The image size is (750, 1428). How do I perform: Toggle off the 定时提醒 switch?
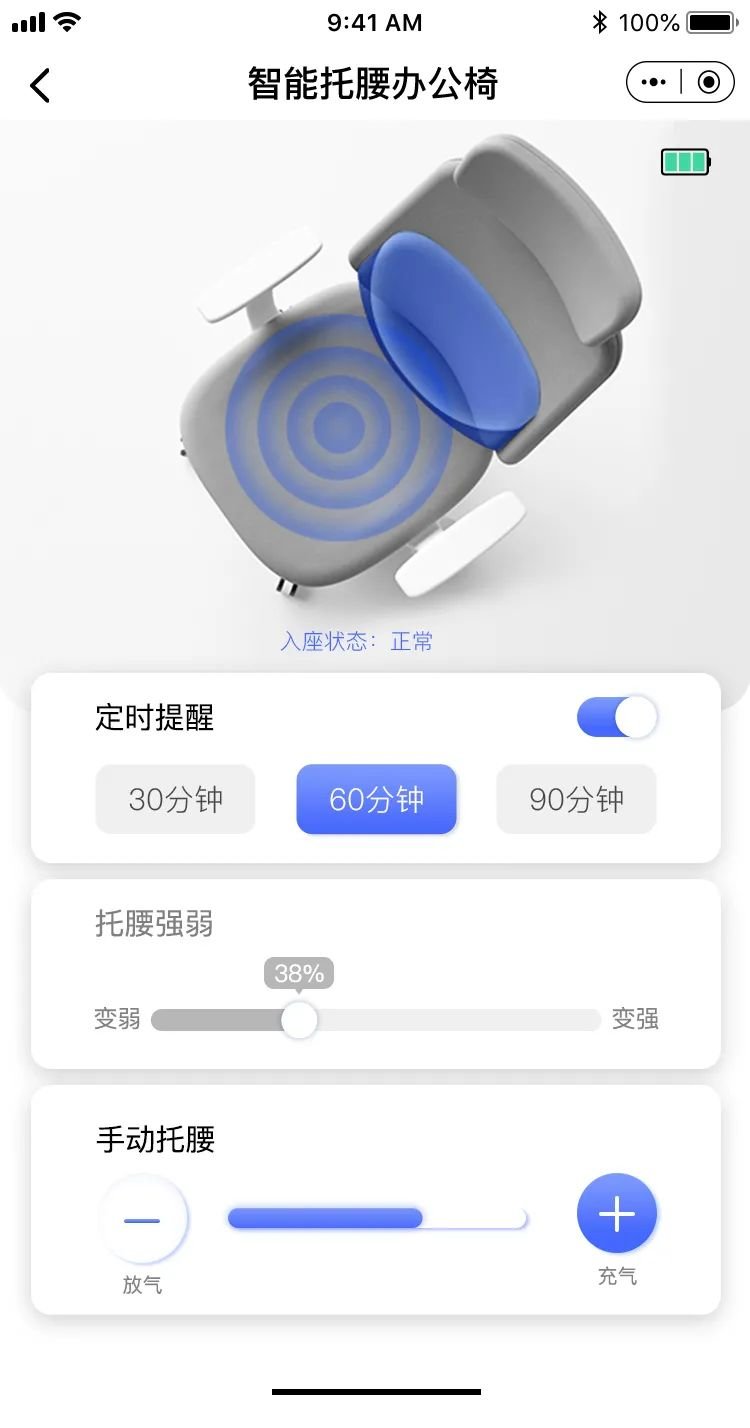[x=617, y=718]
